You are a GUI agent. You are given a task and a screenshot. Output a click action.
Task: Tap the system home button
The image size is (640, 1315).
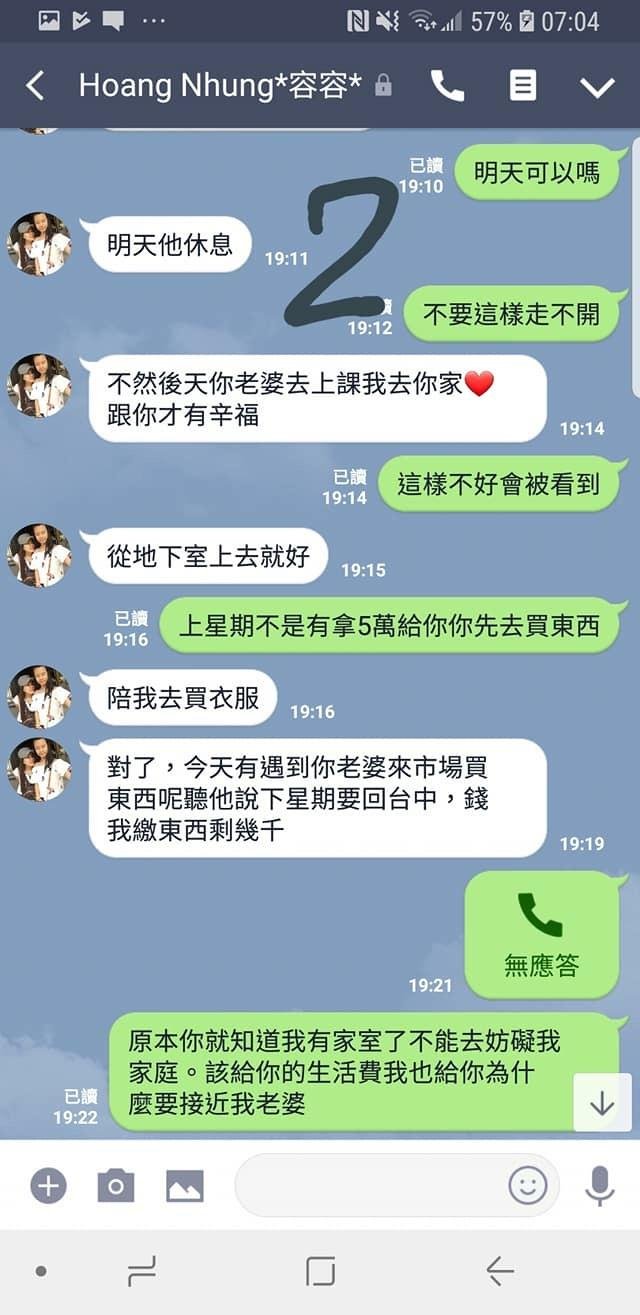tap(320, 1272)
